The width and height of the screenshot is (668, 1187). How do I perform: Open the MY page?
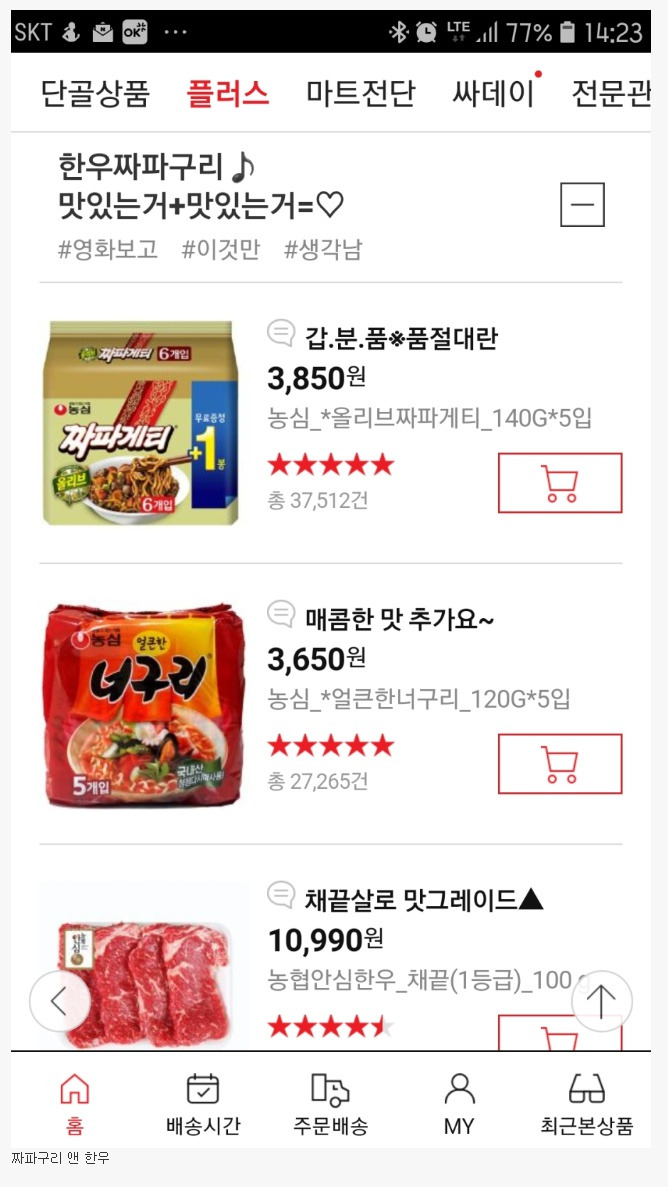click(459, 1104)
